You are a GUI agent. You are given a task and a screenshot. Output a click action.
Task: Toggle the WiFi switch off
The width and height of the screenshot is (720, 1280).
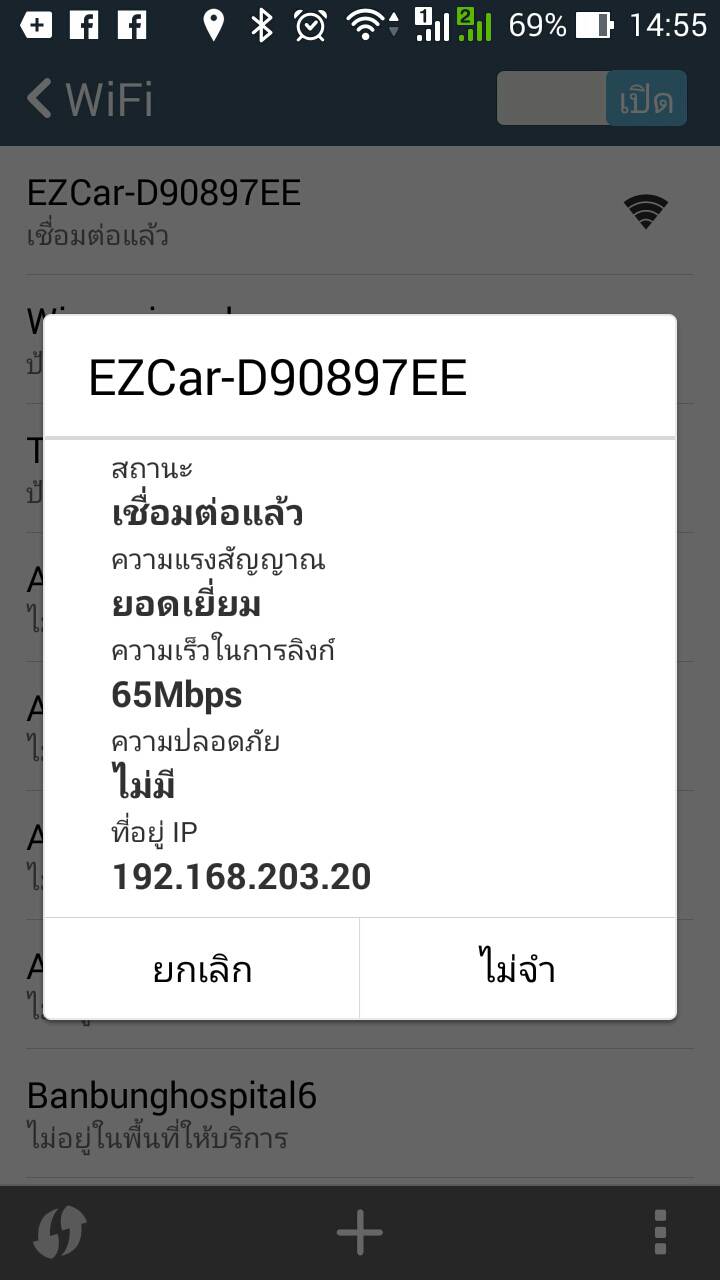(x=592, y=98)
